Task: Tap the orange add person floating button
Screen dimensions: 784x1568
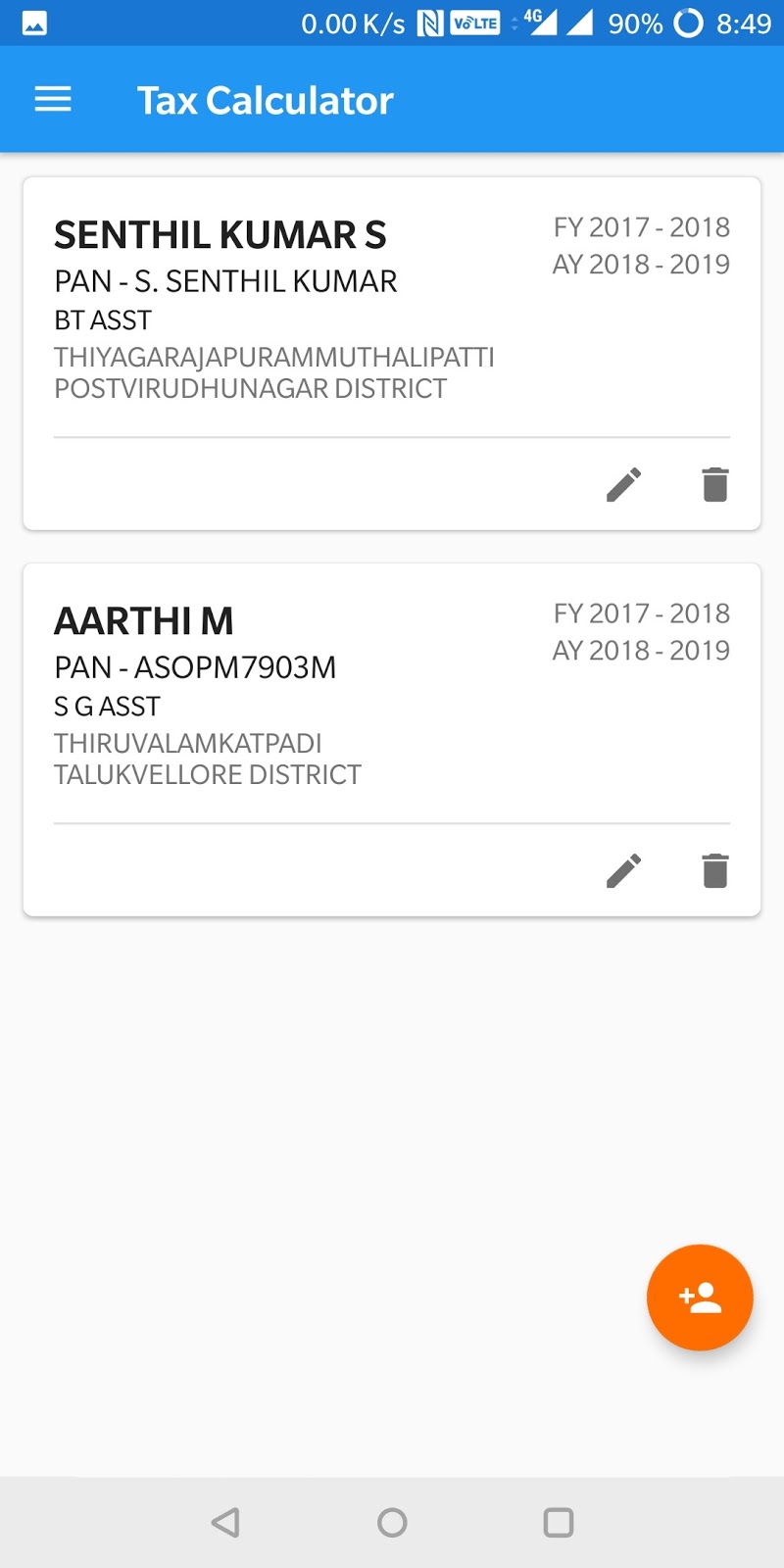Action: click(x=699, y=1297)
